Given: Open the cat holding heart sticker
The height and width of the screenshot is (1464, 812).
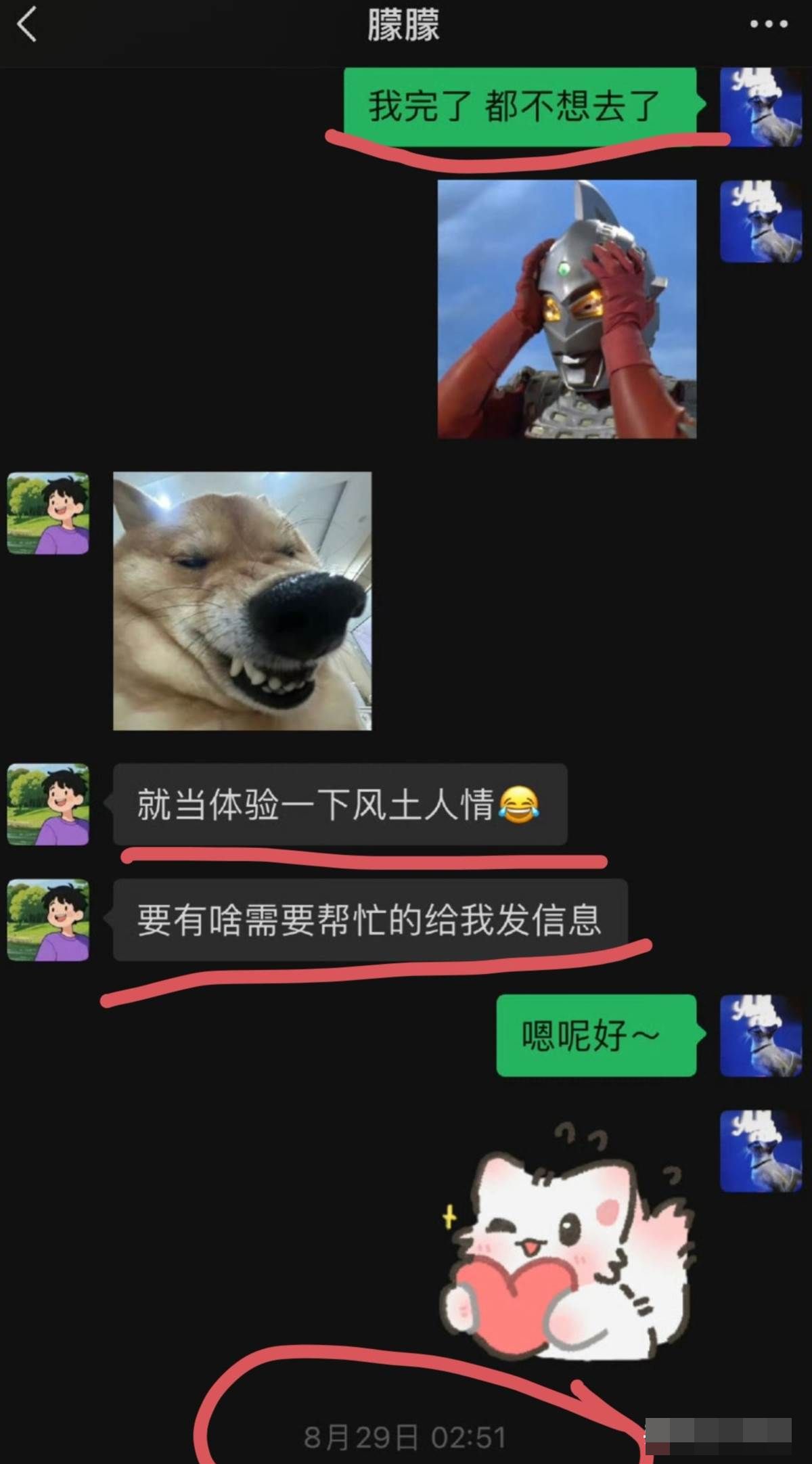Looking at the screenshot, I should pyautogui.click(x=567, y=1245).
